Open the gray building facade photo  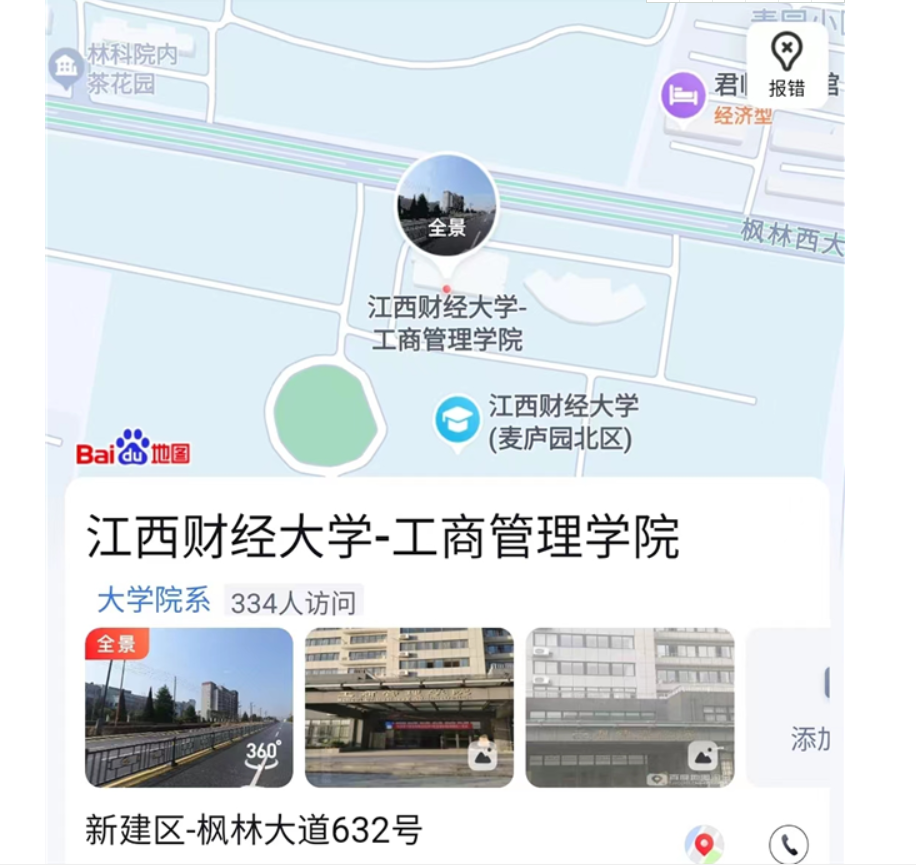click(x=630, y=707)
